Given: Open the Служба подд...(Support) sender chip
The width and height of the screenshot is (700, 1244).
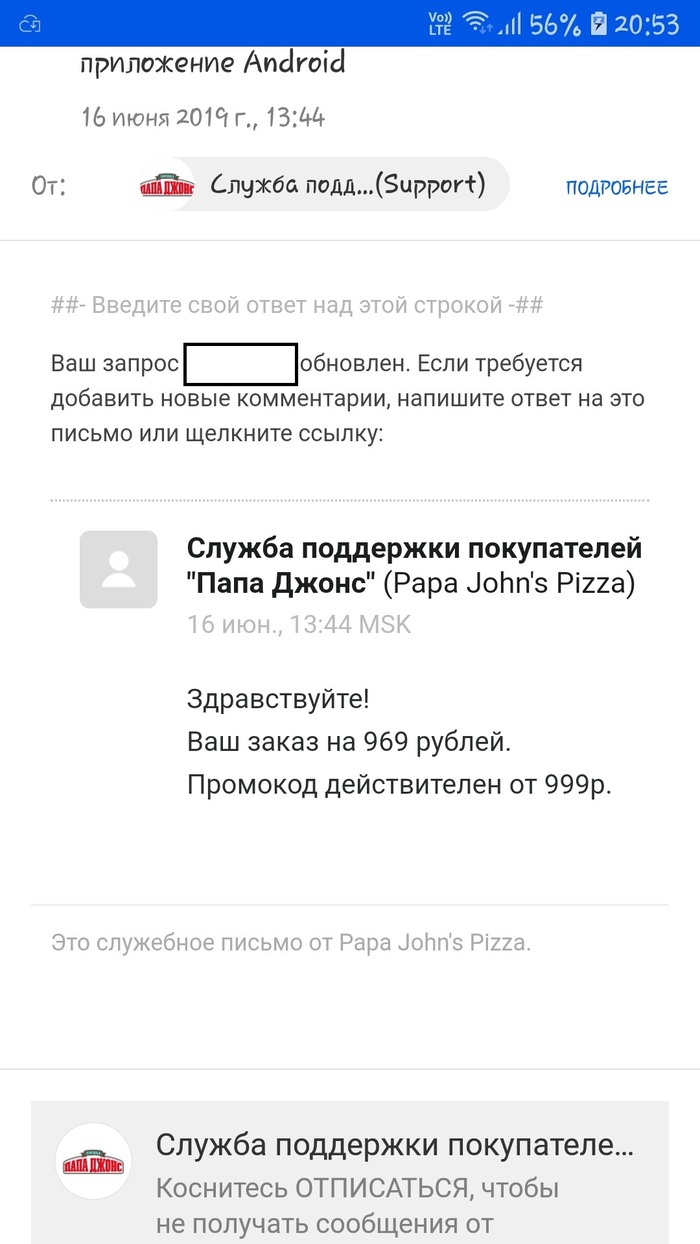Looking at the screenshot, I should tap(322, 185).
